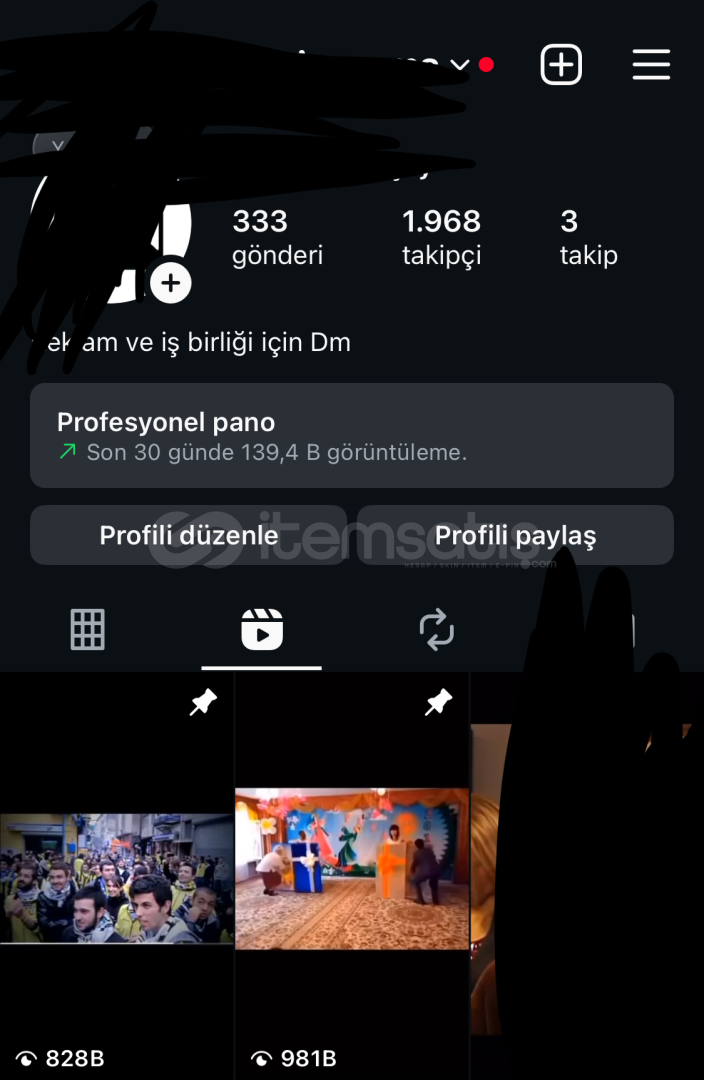This screenshot has width=704, height=1080.
Task: Open the hamburger menu
Action: (x=651, y=65)
